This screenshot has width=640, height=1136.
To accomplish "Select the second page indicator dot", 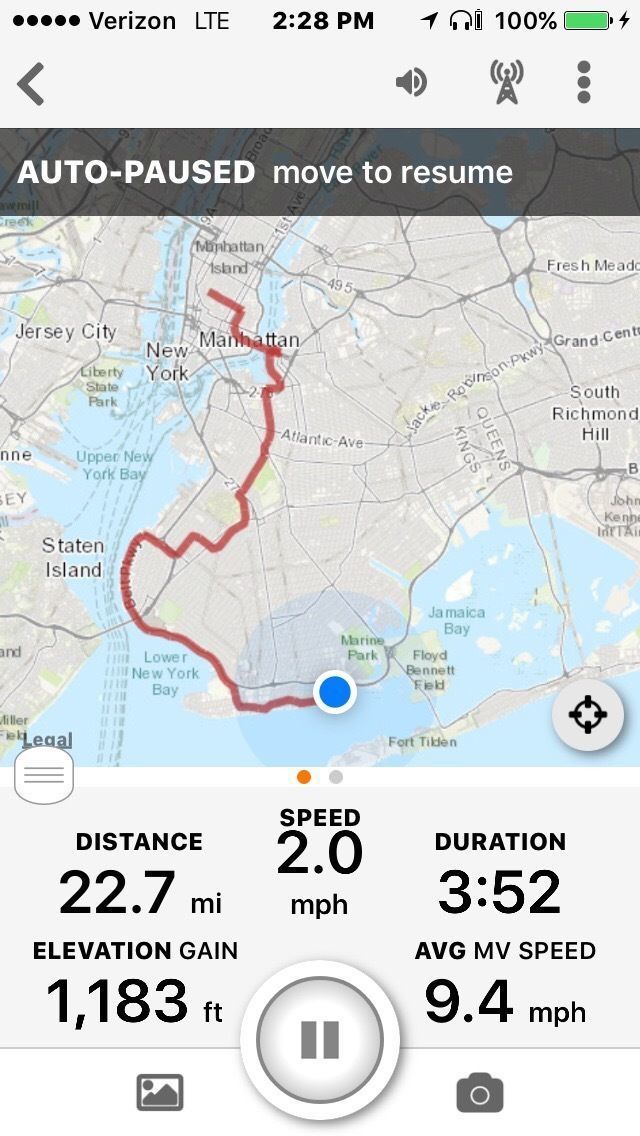I will pos(336,777).
